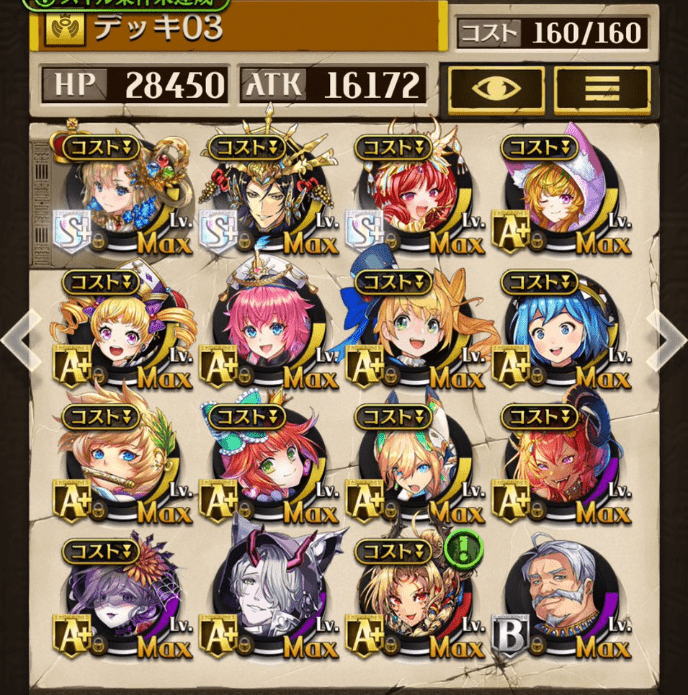
Task: Open the list menu button
Action: 602,88
